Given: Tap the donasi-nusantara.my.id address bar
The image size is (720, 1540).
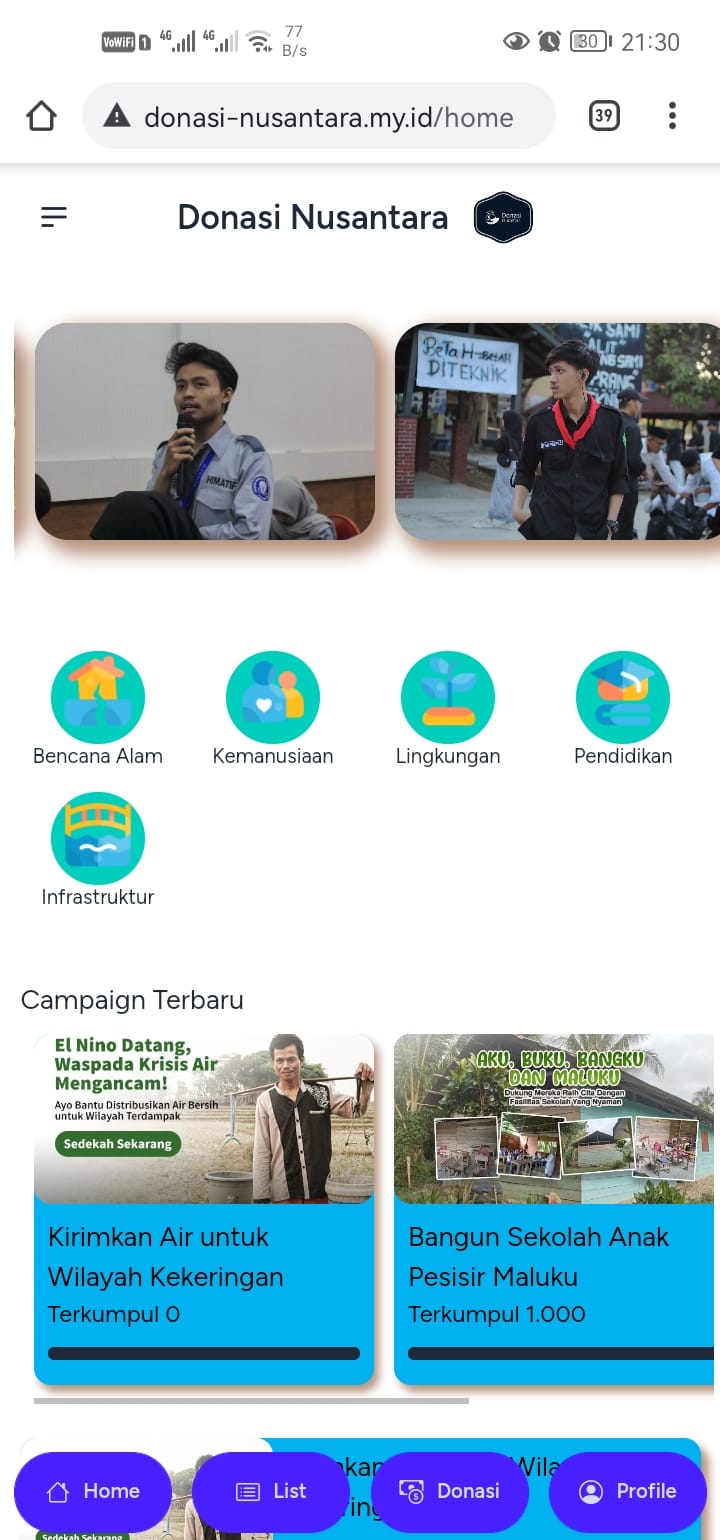Looking at the screenshot, I should 319,116.
